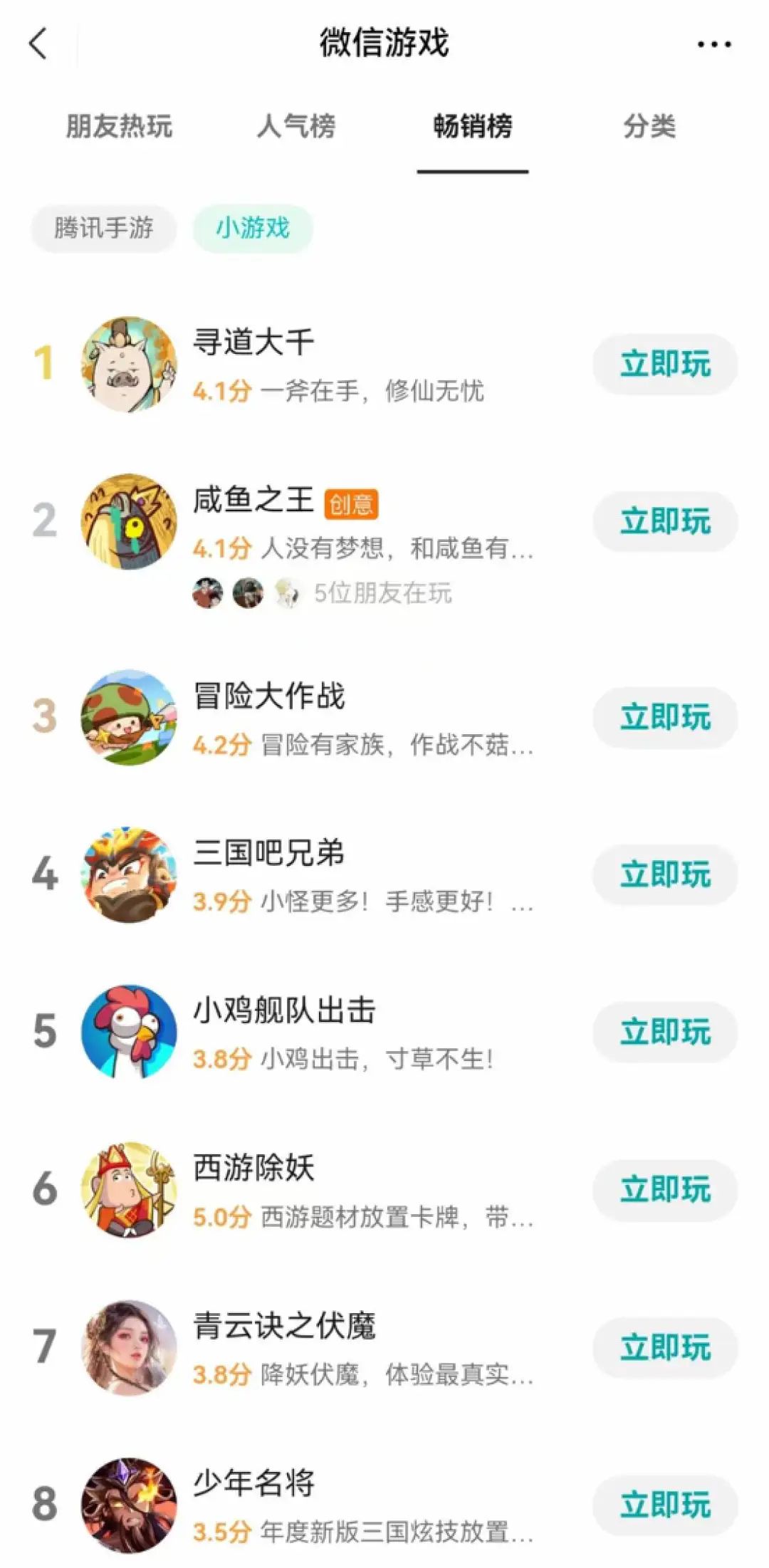This screenshot has height=1568, width=769.
Task: Tap 立即玩 for 寻道大千
Action: tap(665, 365)
